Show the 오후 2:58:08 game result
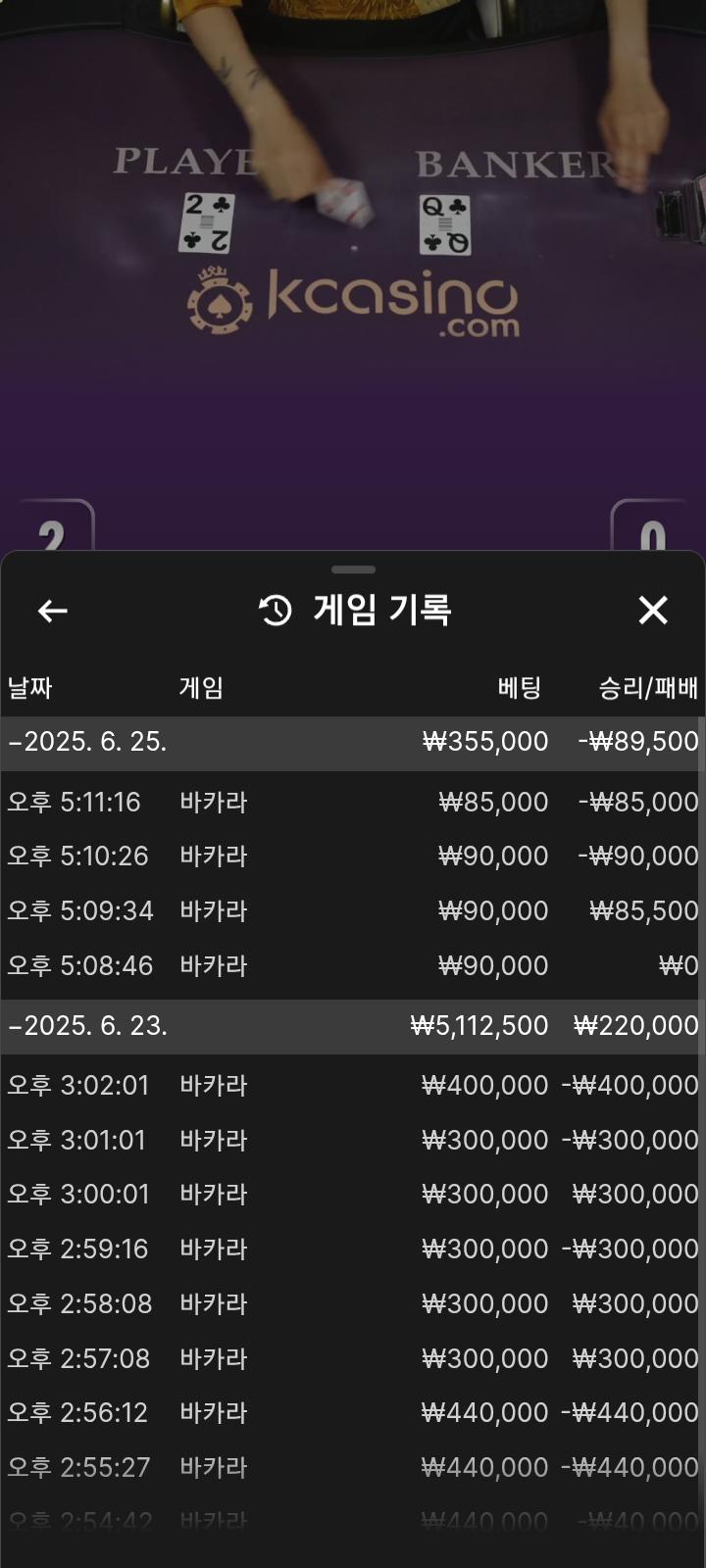The width and height of the screenshot is (706, 1568). [351, 1304]
